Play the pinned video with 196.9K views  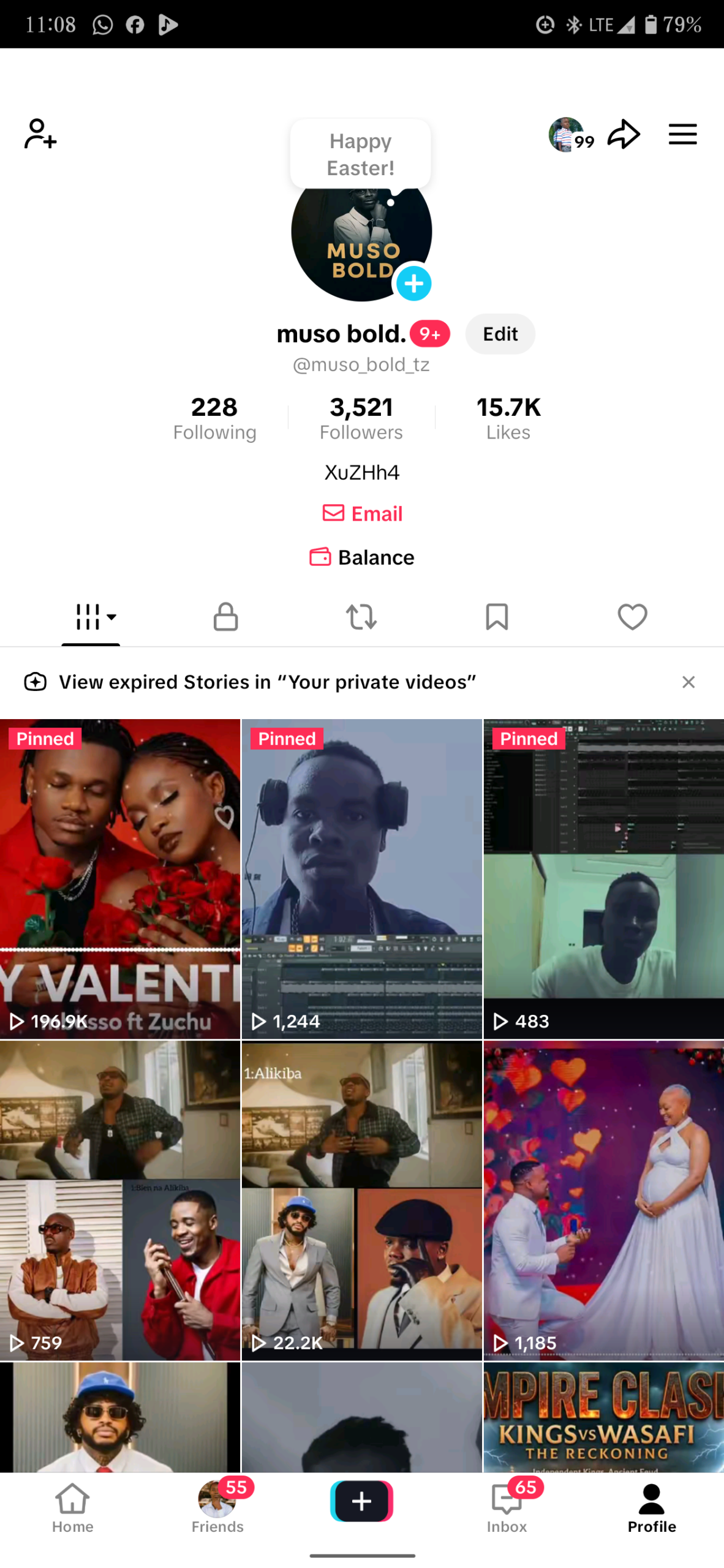120,878
